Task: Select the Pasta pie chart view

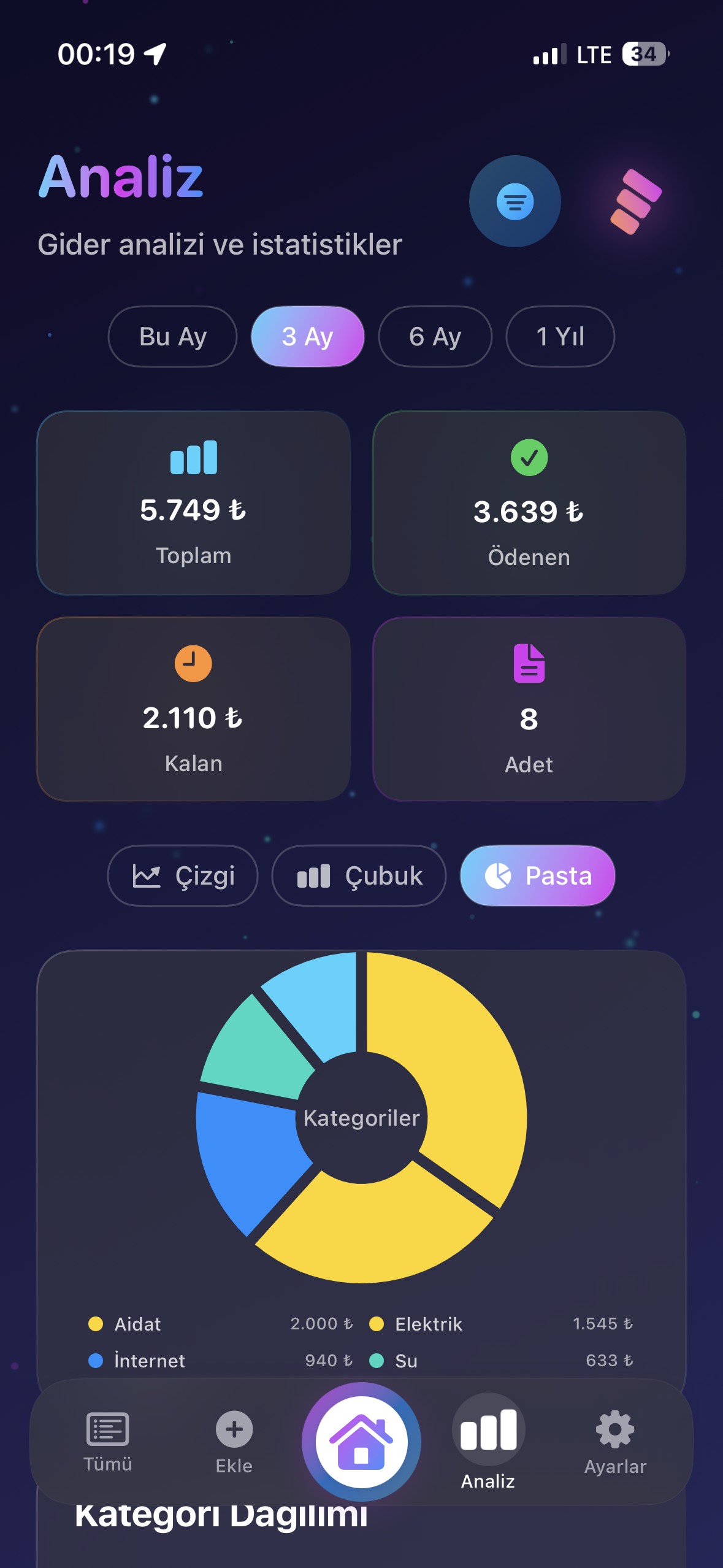Action: (x=537, y=876)
